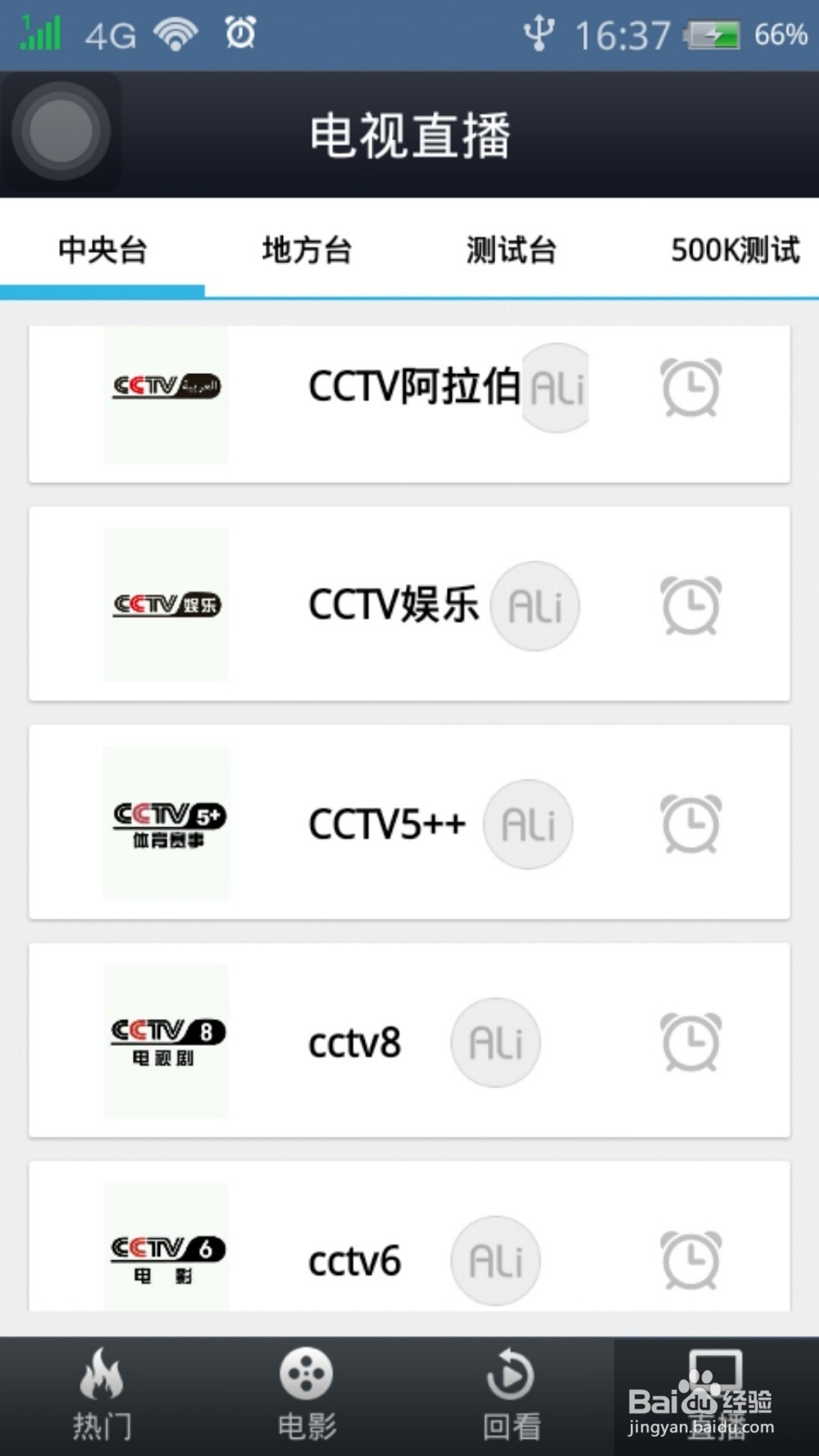
Task: Tap the alarm clock icon for CCTV娱乐
Action: 692,605
